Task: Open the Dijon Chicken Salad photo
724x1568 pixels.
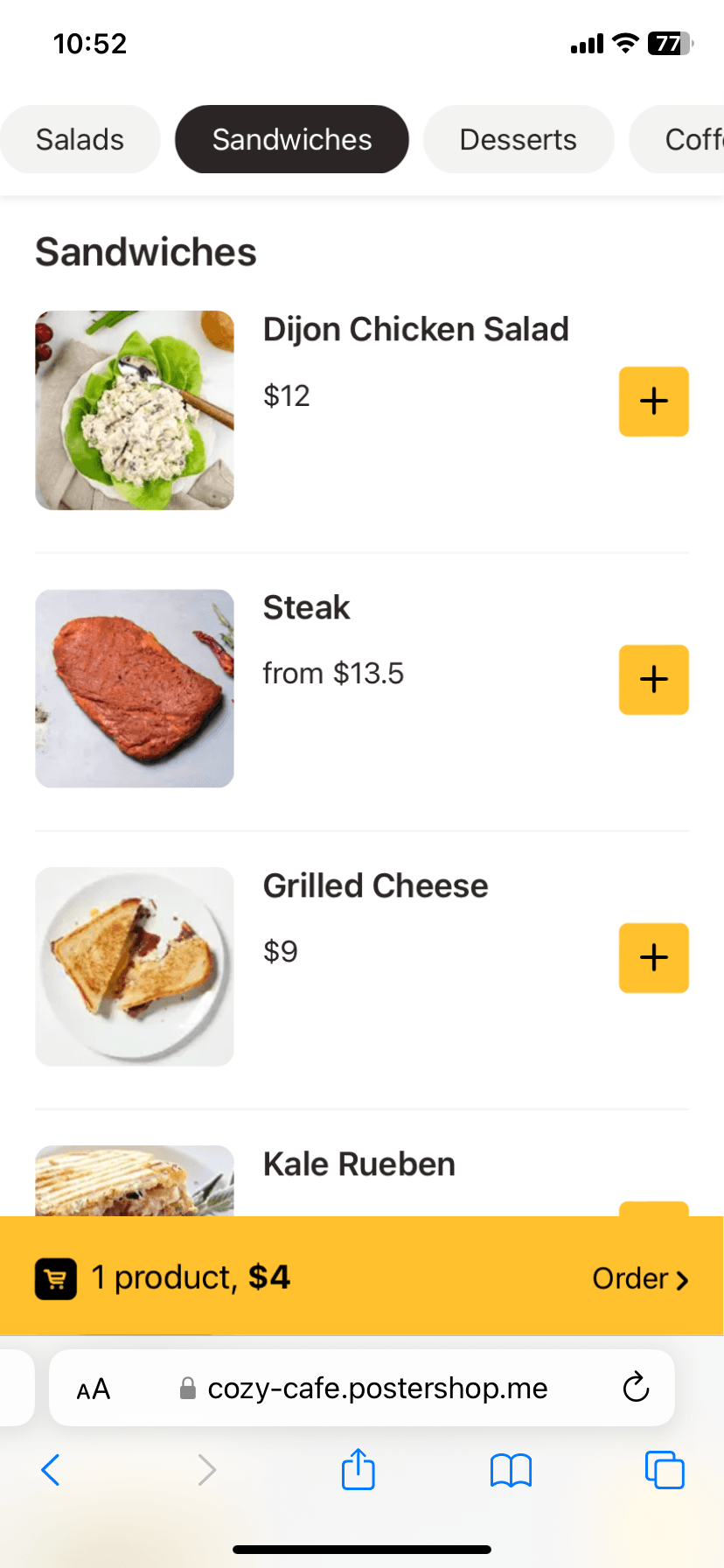Action: [135, 410]
